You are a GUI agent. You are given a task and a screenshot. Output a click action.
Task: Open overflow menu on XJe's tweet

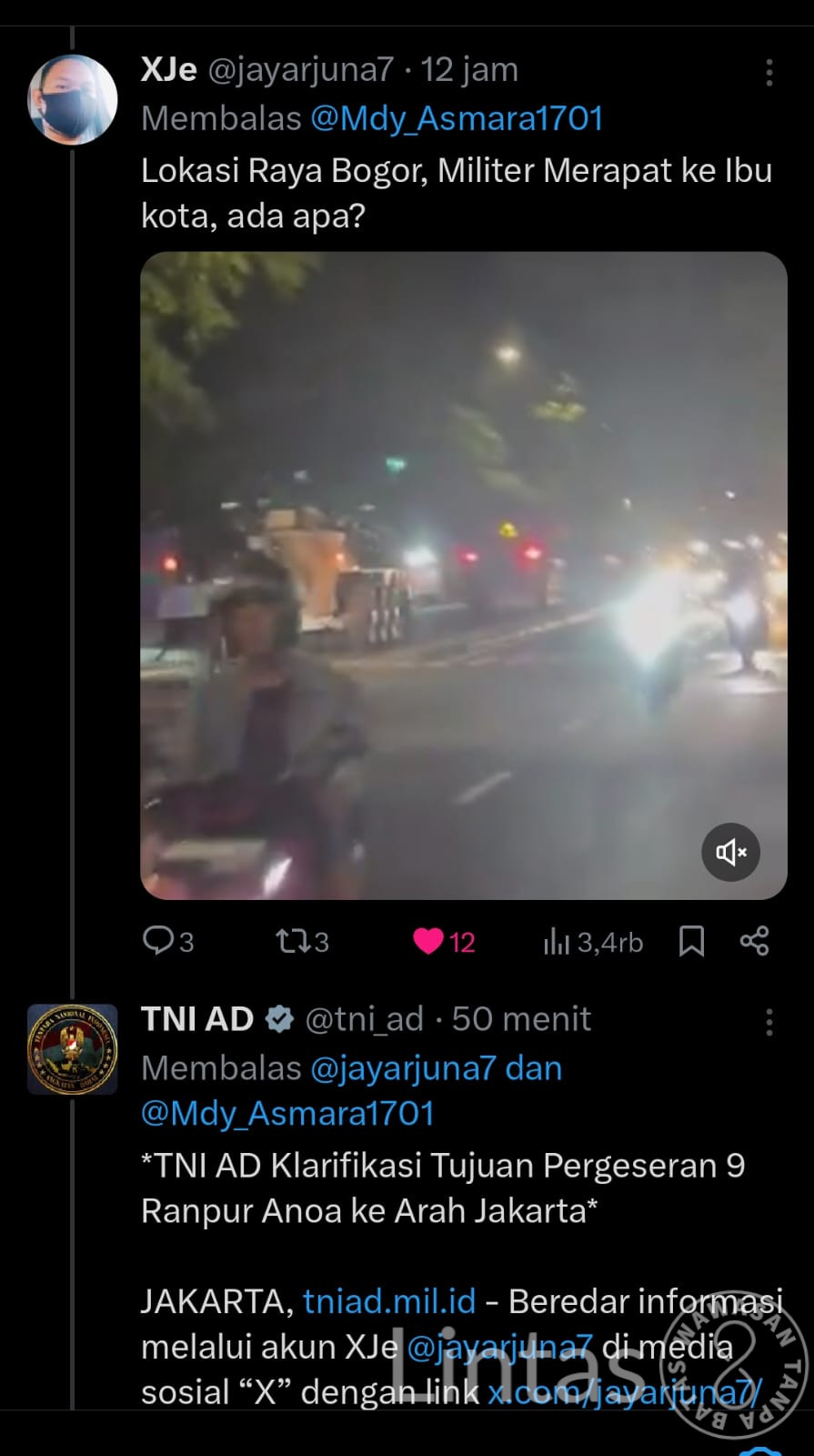[769, 73]
